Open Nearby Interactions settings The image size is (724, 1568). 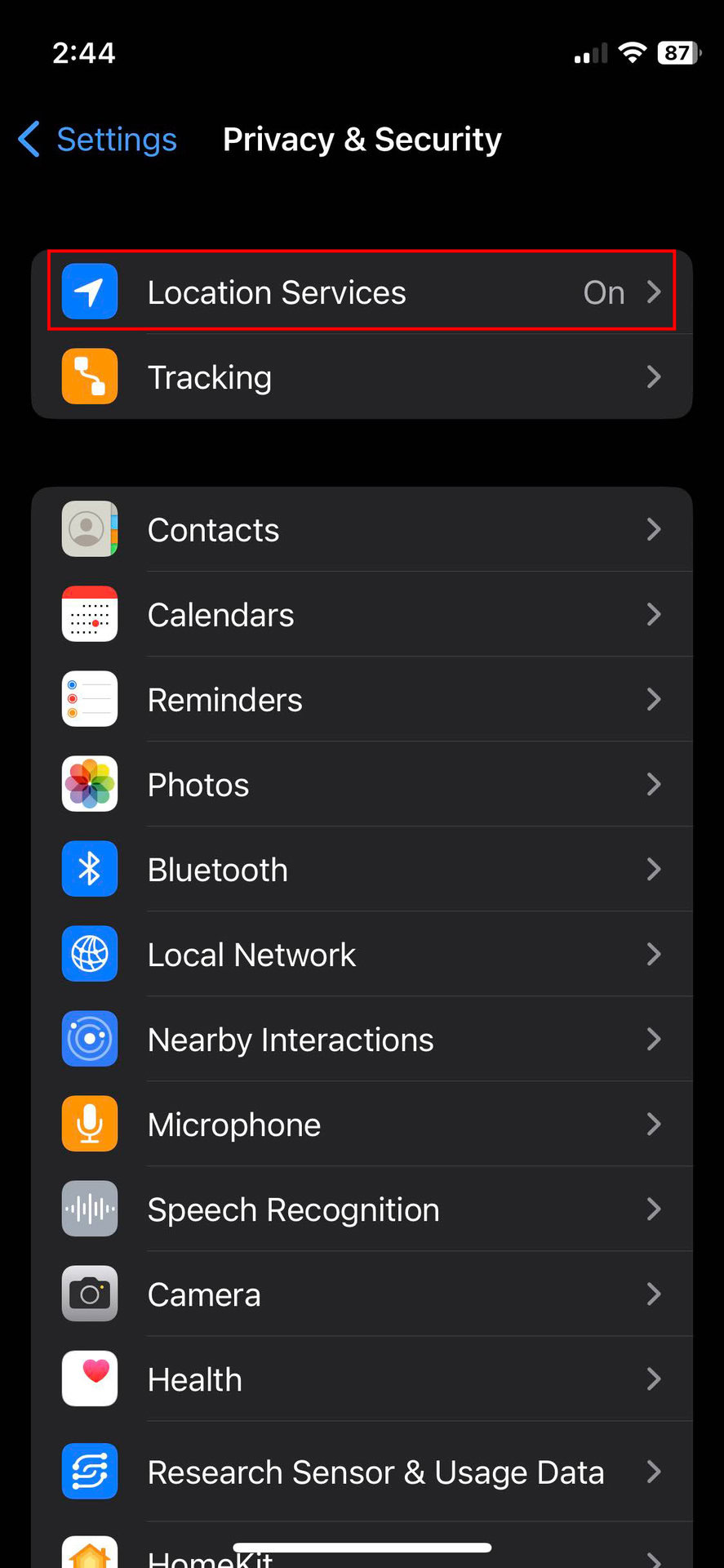coord(361,1040)
